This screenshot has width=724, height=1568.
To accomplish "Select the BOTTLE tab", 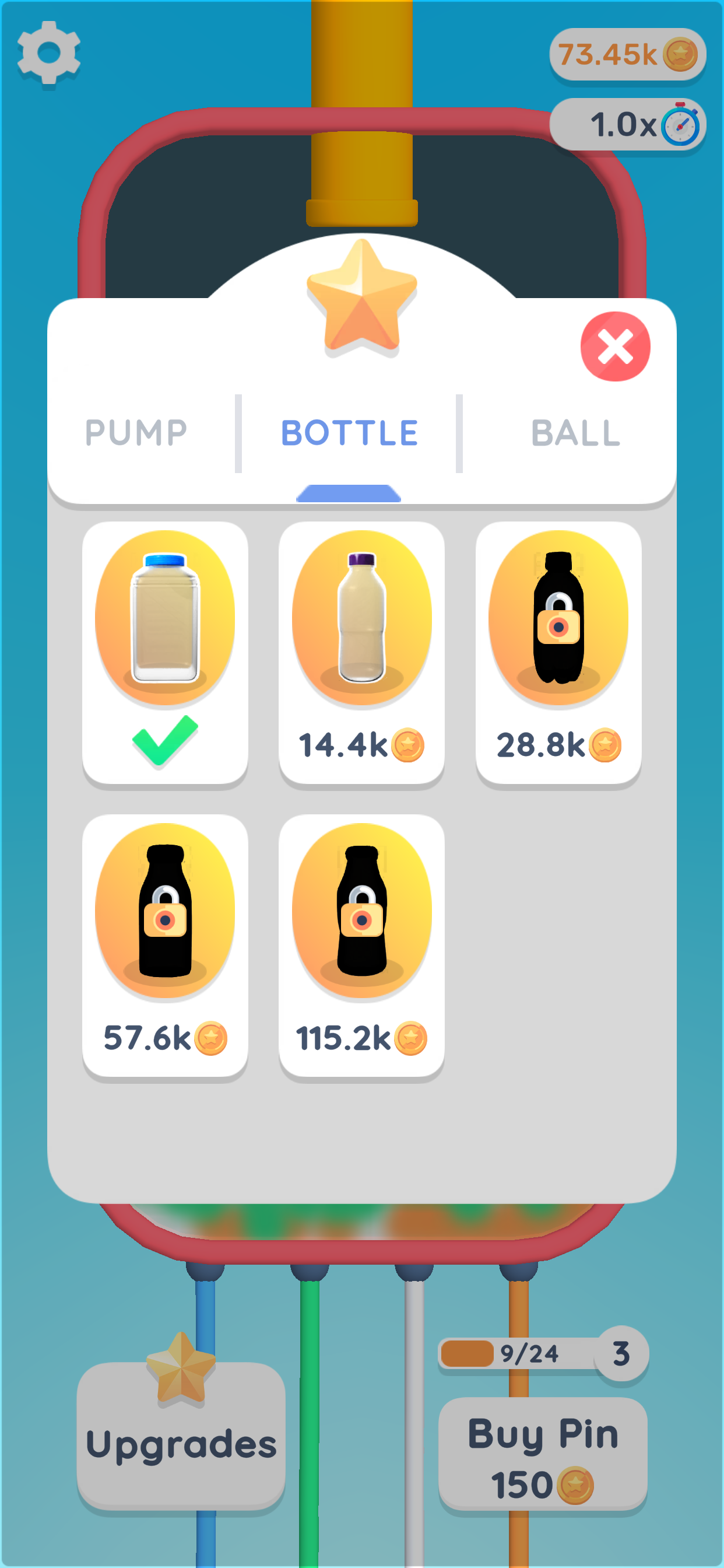I will tap(349, 433).
